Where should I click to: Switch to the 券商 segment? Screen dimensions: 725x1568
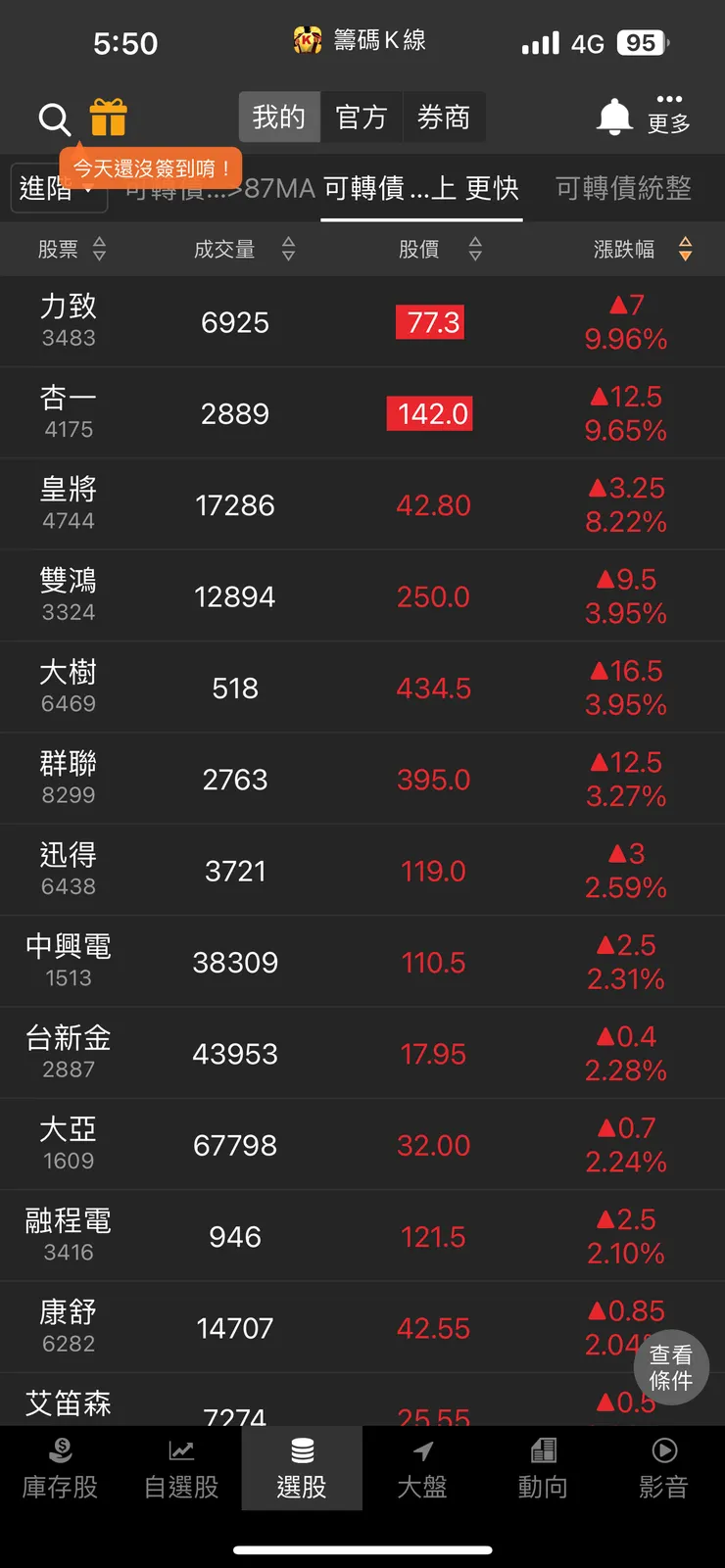tap(444, 118)
